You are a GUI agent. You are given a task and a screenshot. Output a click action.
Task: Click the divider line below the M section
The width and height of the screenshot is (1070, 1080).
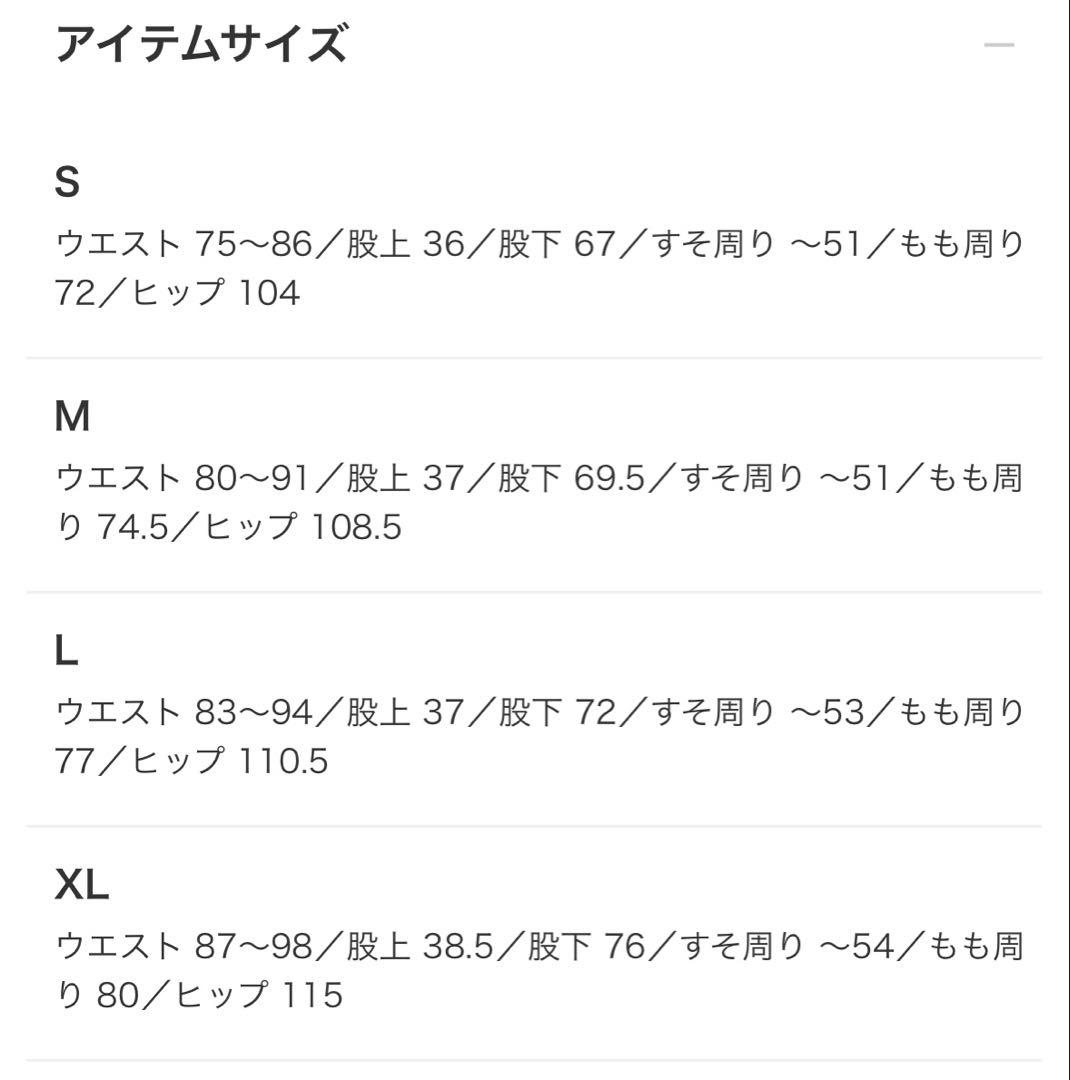(x=535, y=590)
